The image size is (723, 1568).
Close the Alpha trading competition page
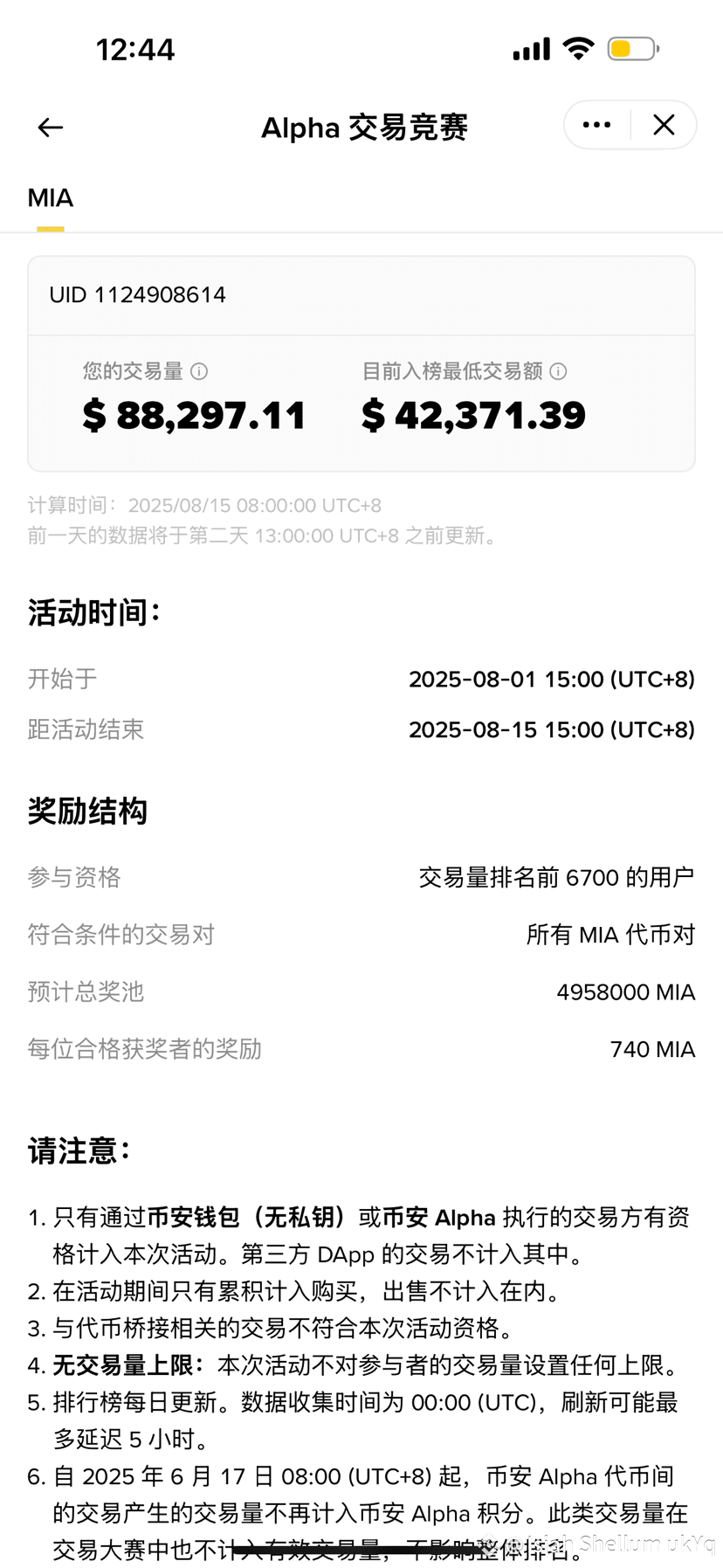click(664, 125)
